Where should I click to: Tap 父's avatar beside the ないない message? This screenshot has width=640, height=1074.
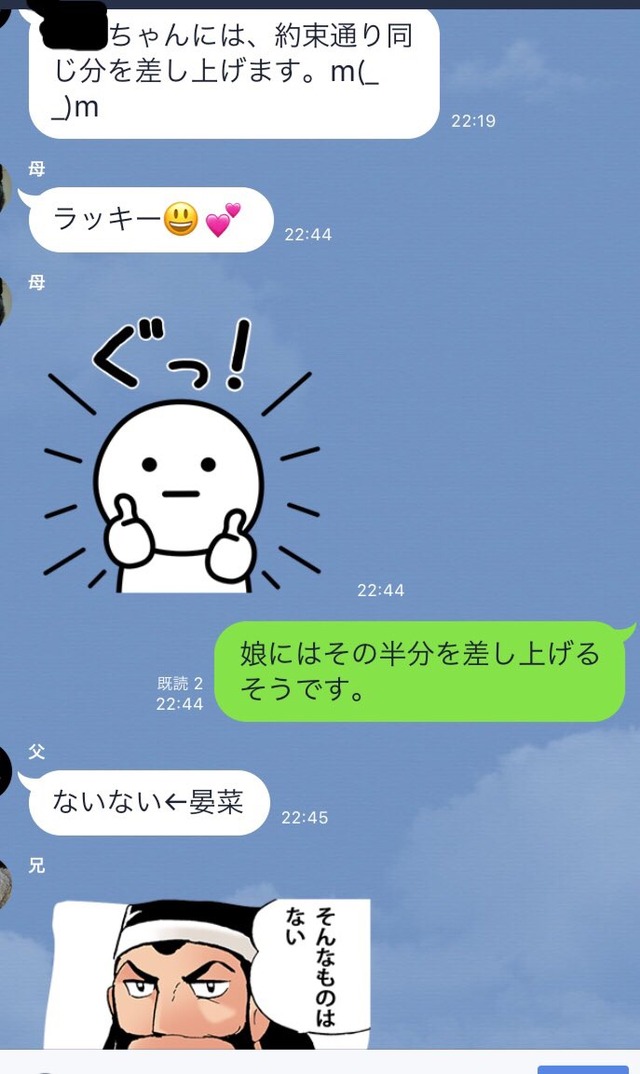pos(6,771)
